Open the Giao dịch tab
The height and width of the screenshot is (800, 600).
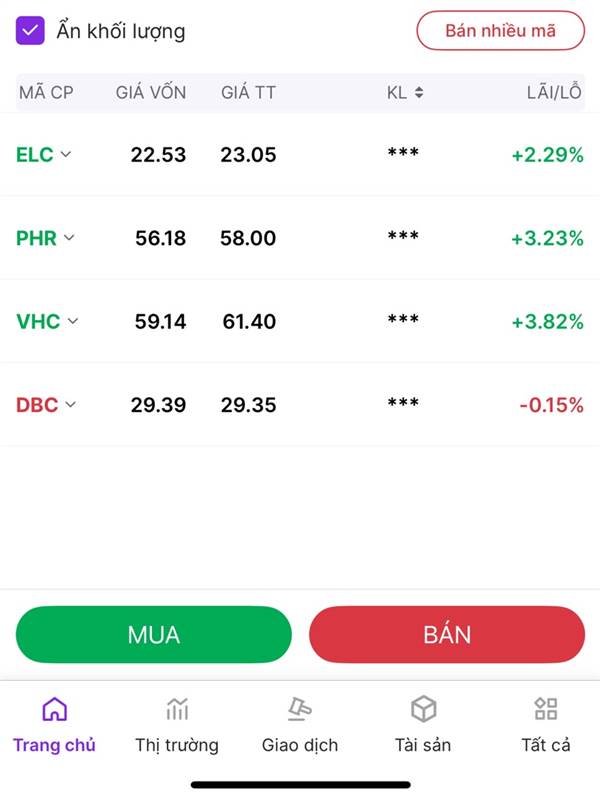point(300,725)
